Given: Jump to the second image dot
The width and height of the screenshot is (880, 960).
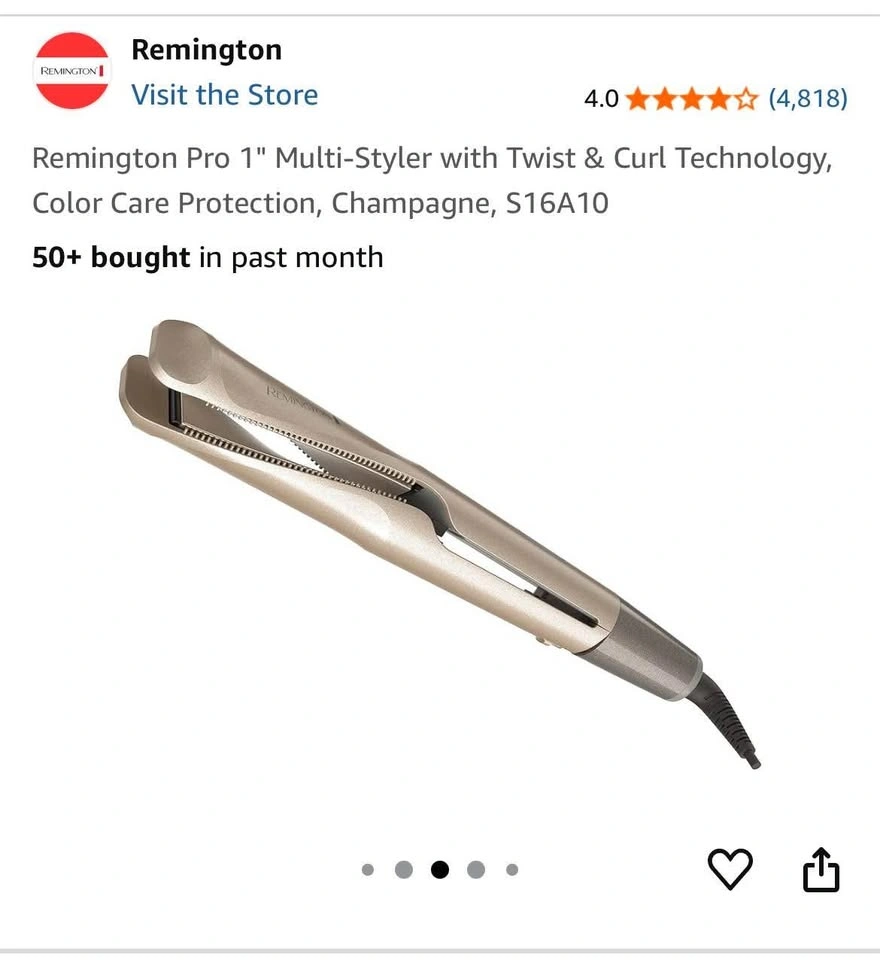Looking at the screenshot, I should 404,869.
